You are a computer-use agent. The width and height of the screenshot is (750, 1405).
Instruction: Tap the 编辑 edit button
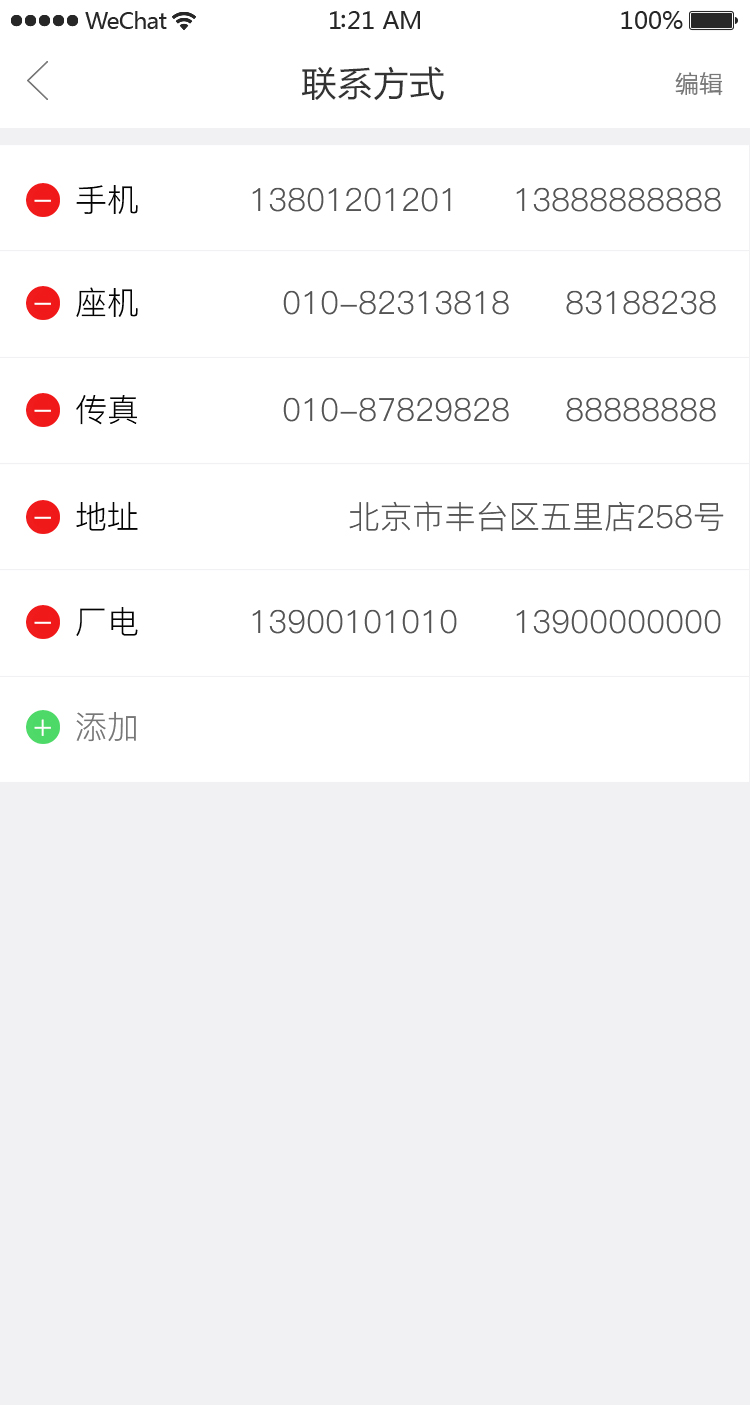[x=698, y=84]
